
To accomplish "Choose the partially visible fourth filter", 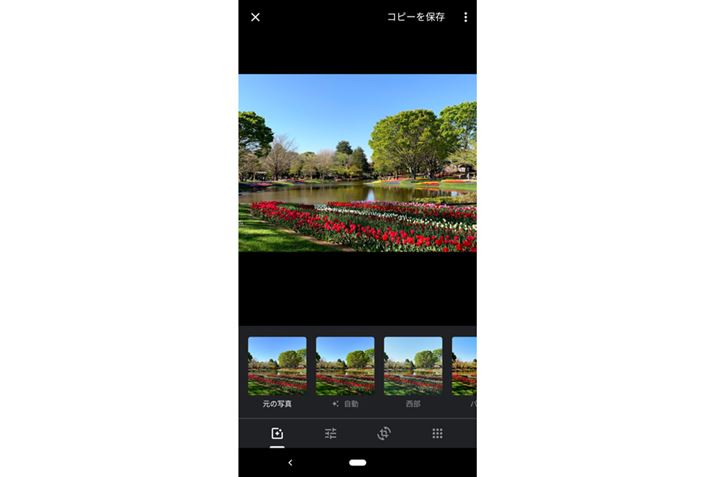I will point(465,366).
